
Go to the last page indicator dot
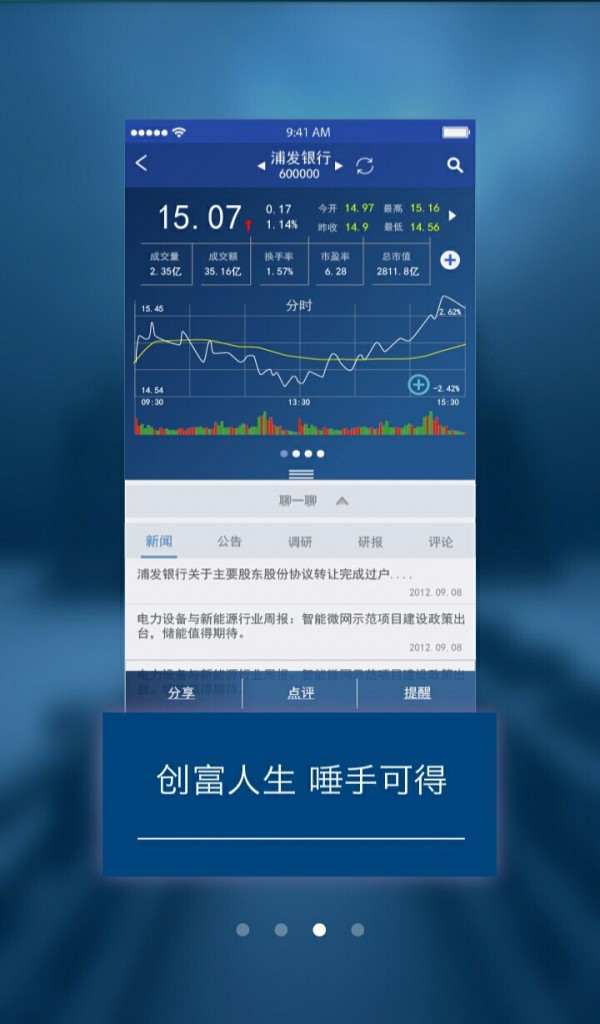357,929
